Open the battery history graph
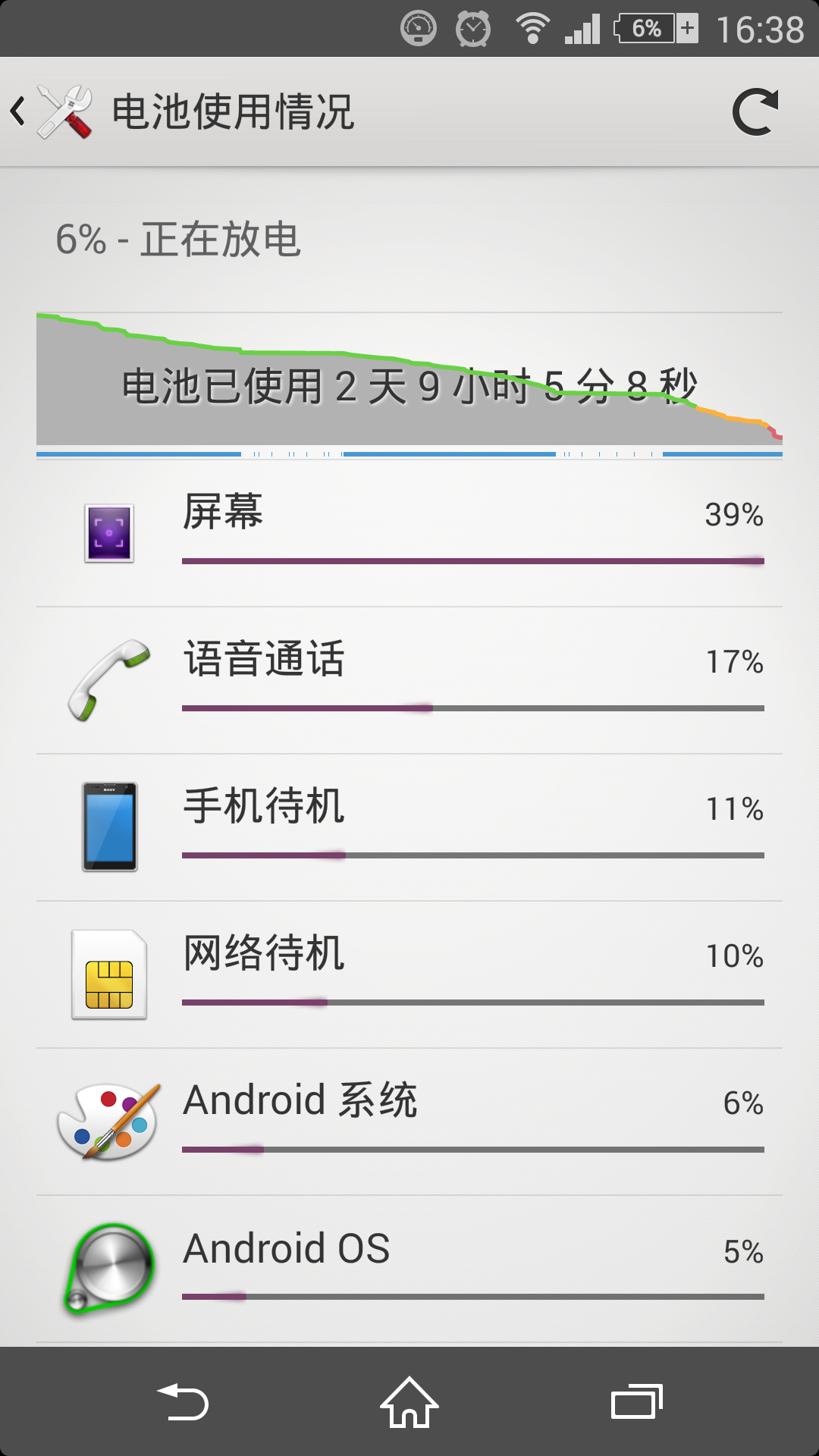This screenshot has height=1456, width=819. point(409,383)
